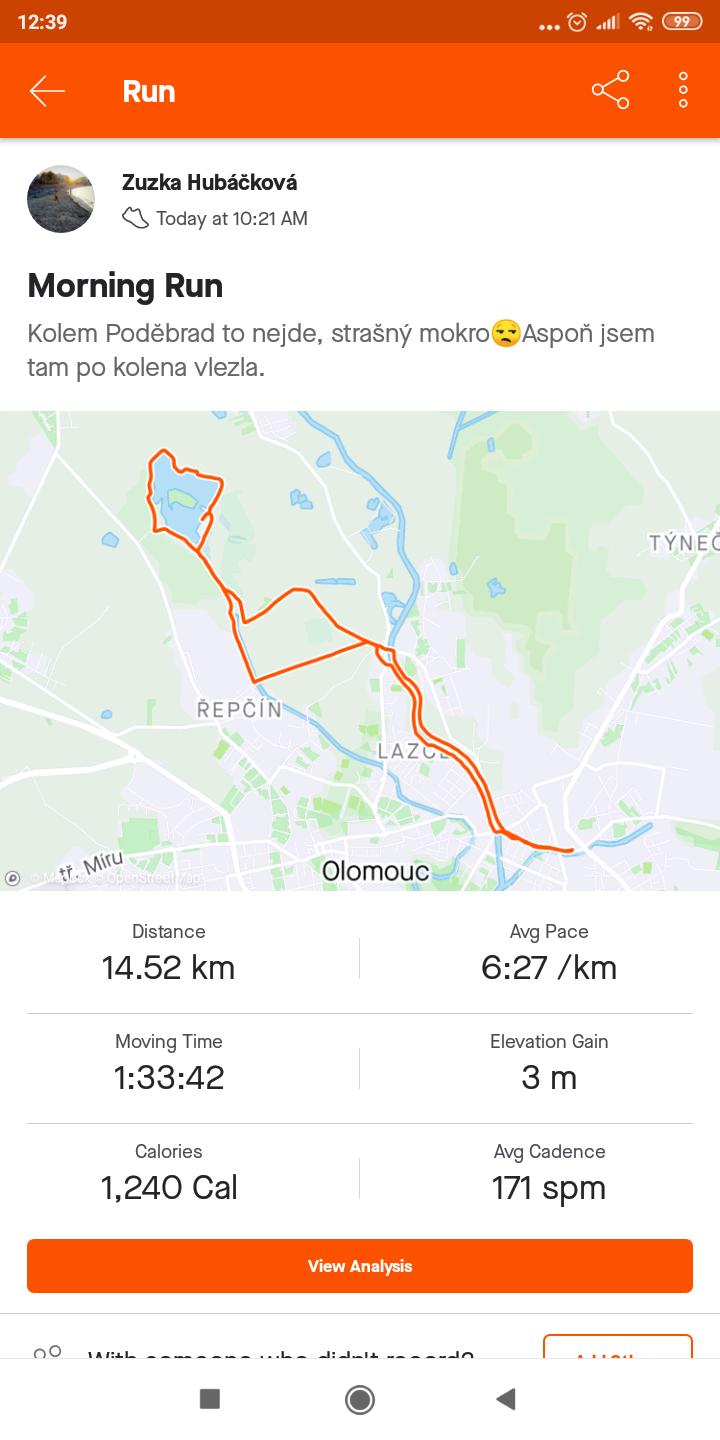Open the route map of the run
This screenshot has height=1440, width=720.
(x=360, y=651)
